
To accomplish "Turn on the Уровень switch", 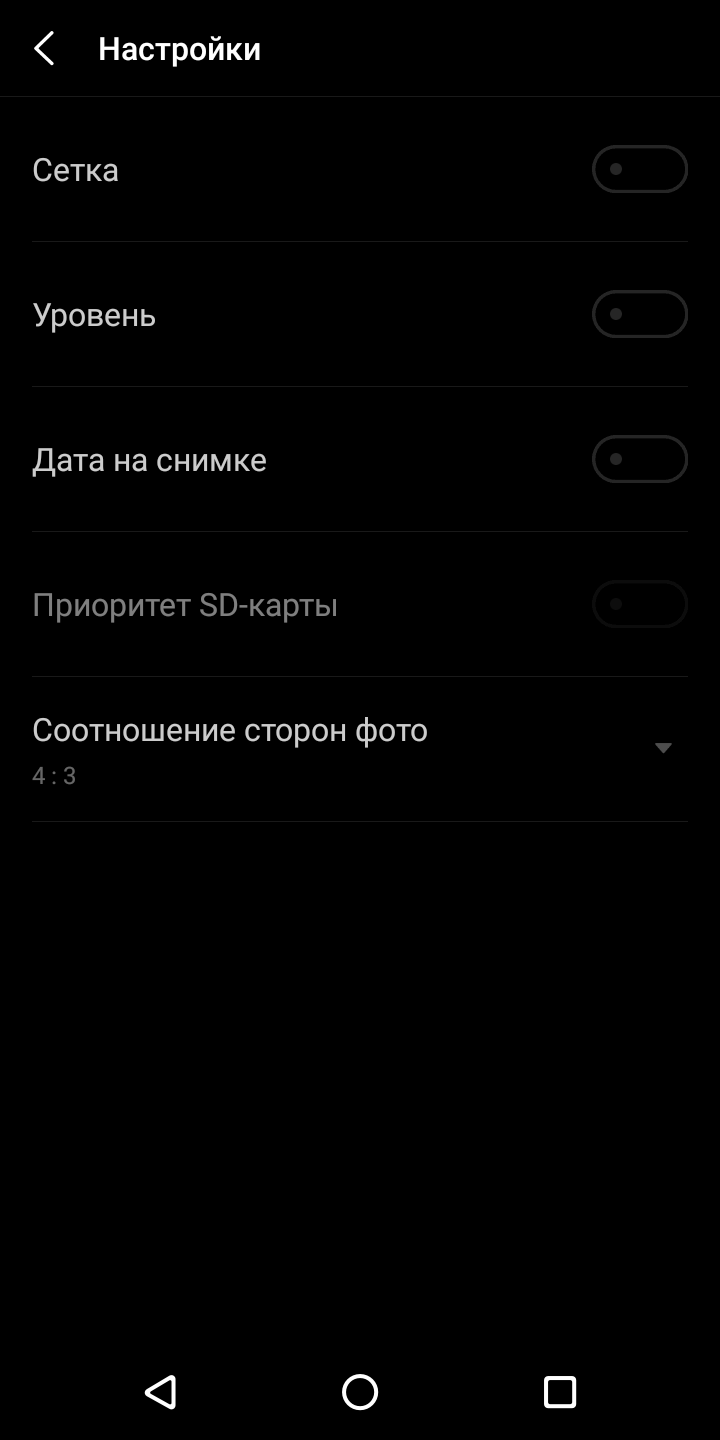I will pyautogui.click(x=639, y=315).
